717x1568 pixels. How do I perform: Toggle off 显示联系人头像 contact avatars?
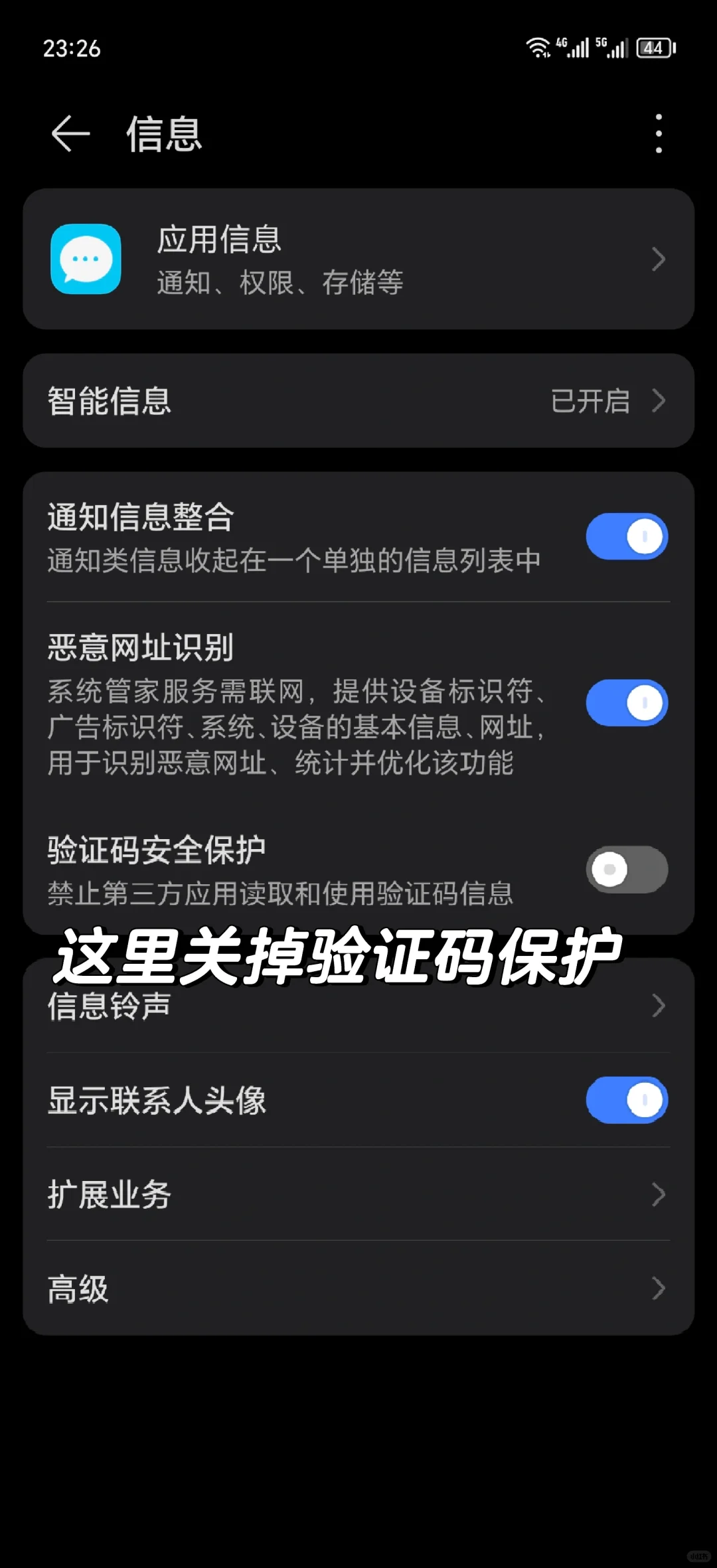pyautogui.click(x=626, y=1099)
